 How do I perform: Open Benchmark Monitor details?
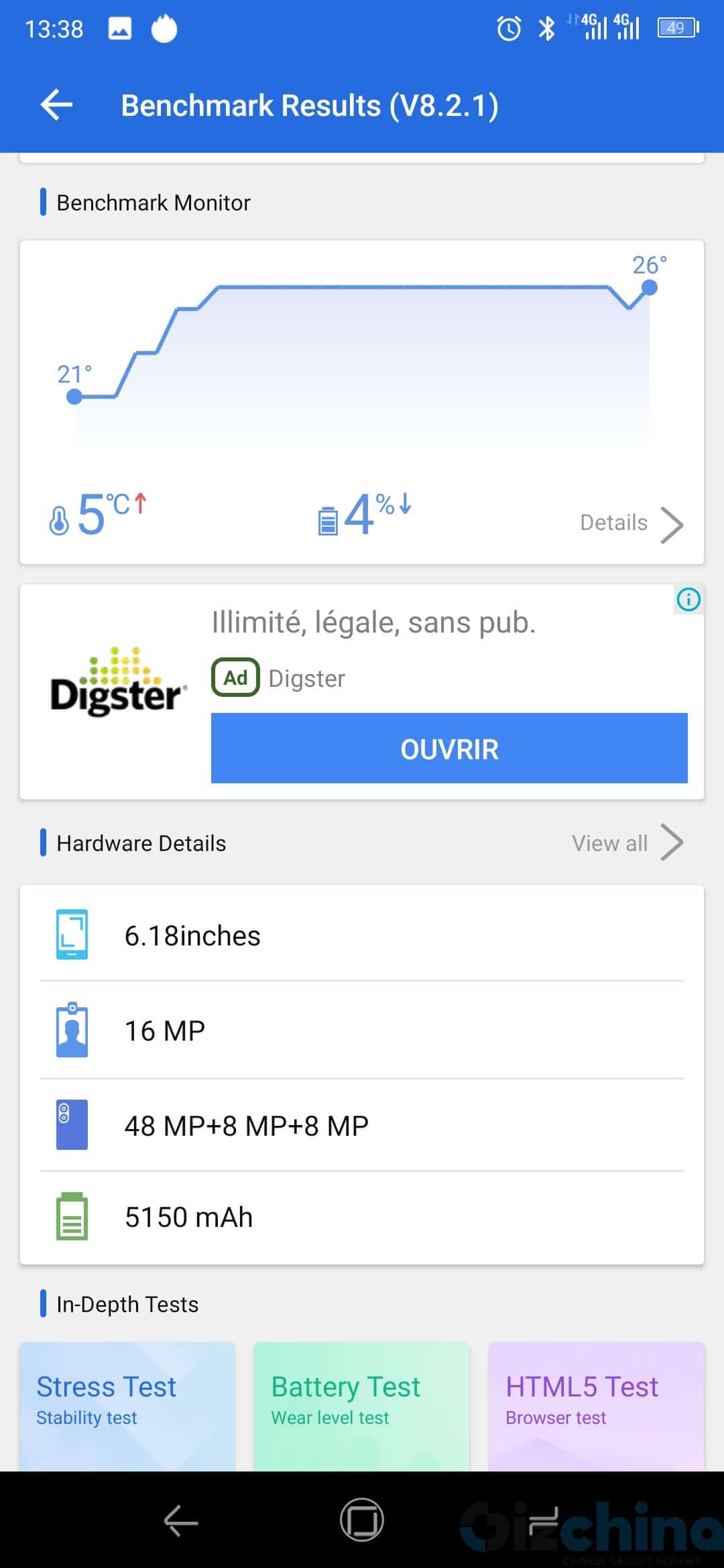pos(631,523)
